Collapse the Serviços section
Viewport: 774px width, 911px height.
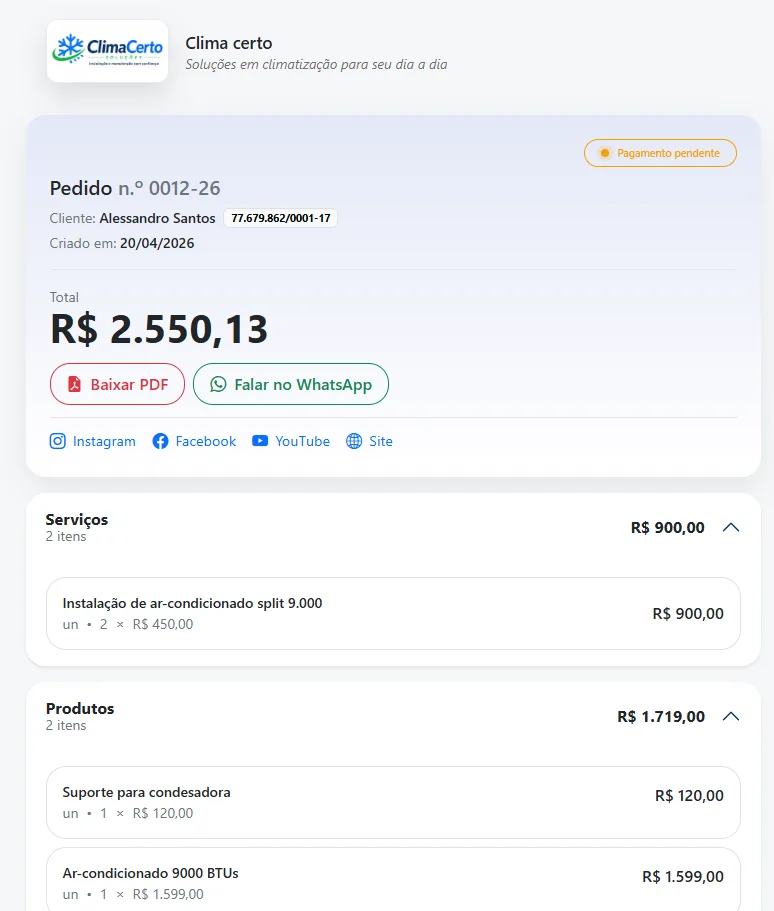[731, 527]
